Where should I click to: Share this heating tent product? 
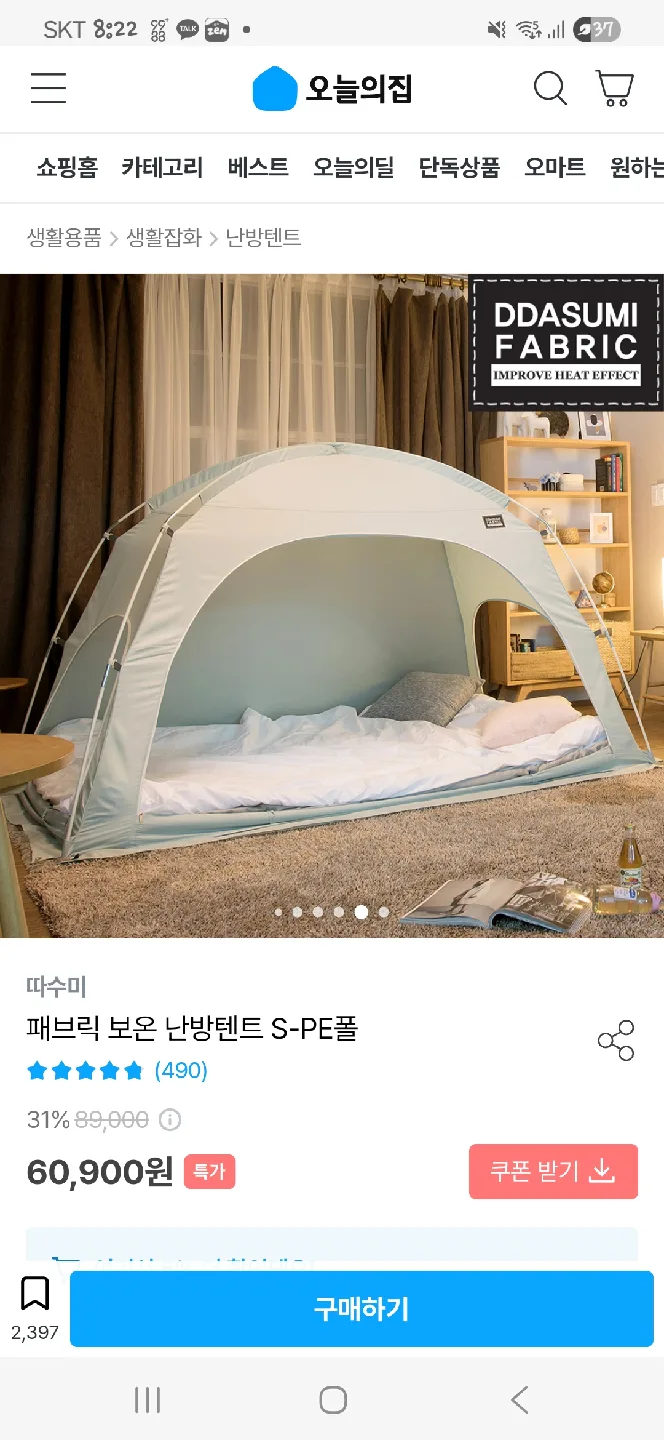616,1041
